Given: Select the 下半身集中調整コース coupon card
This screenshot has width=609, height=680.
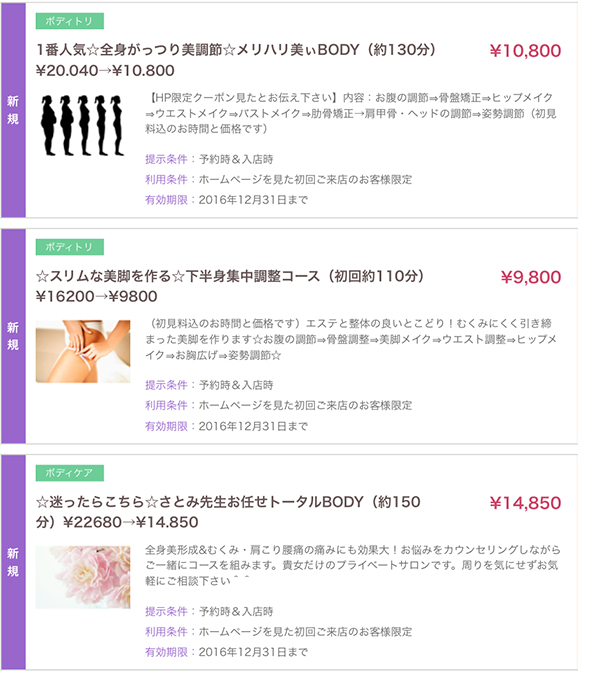Looking at the screenshot, I should pos(230,276).
